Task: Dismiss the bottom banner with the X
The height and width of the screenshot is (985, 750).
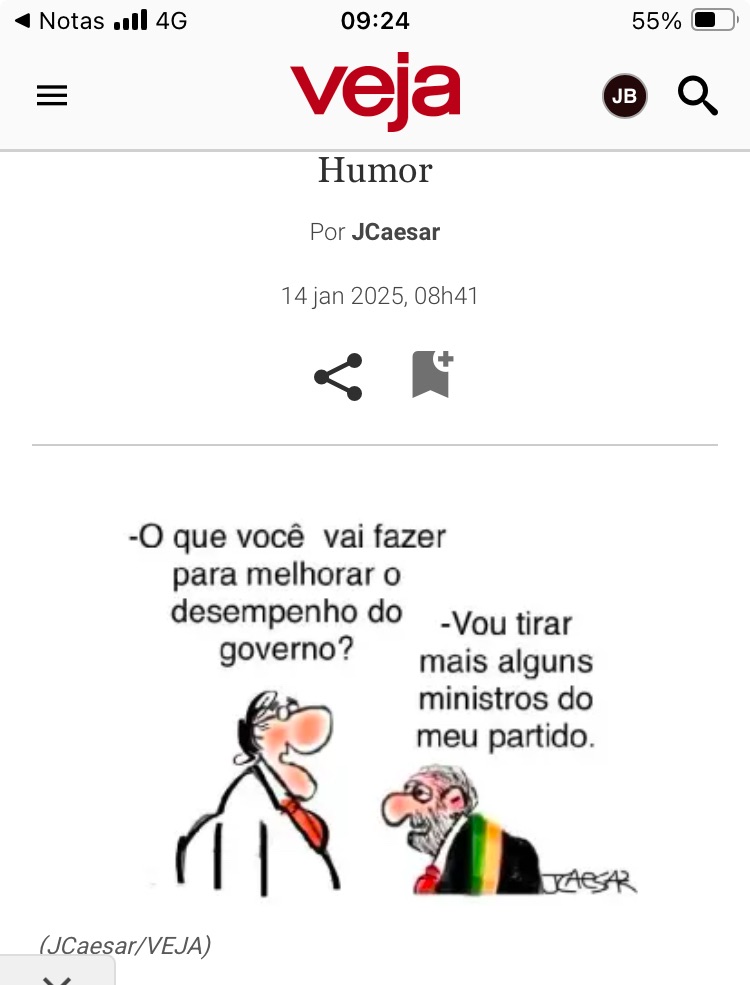Action: point(57,975)
